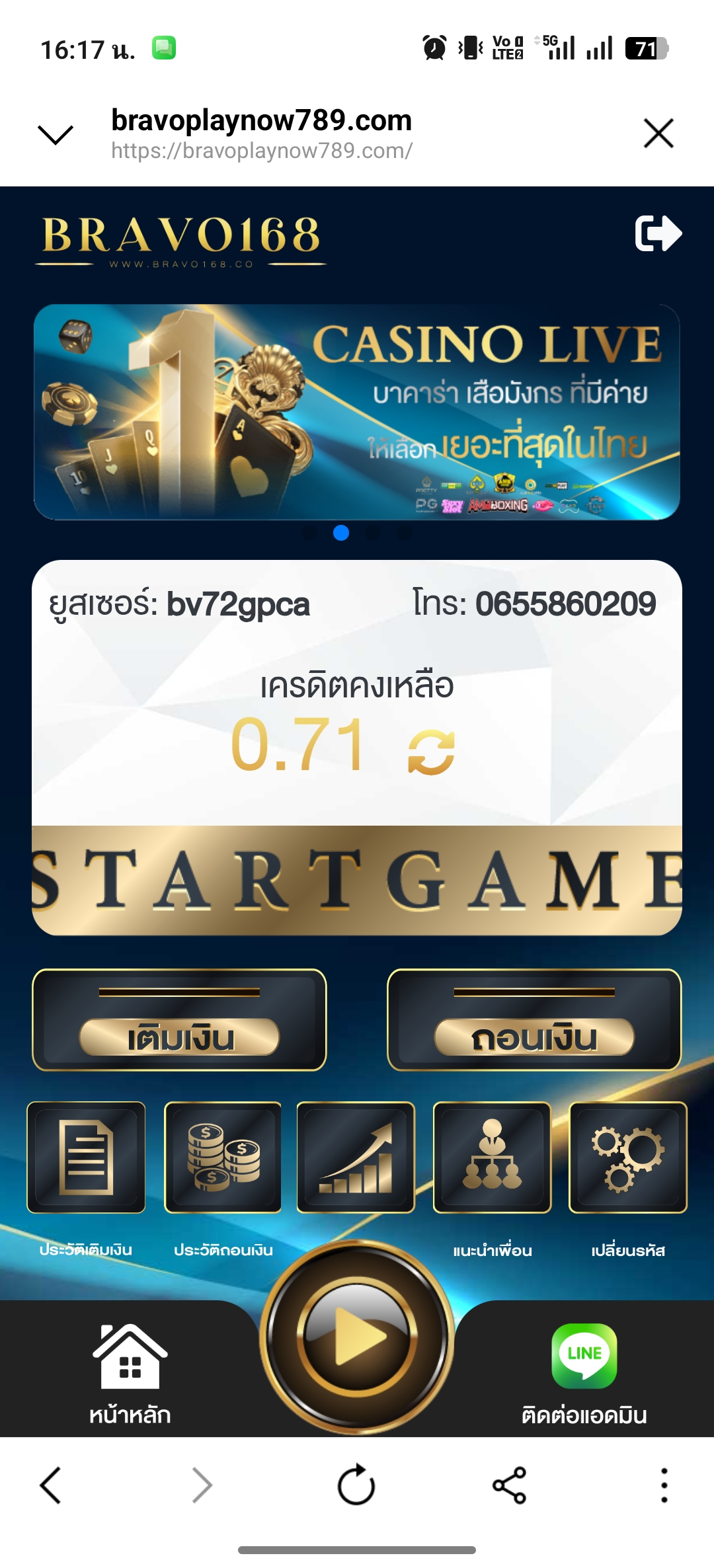This screenshot has width=714, height=1568.
Task: Reload the web page
Action: [356, 1485]
